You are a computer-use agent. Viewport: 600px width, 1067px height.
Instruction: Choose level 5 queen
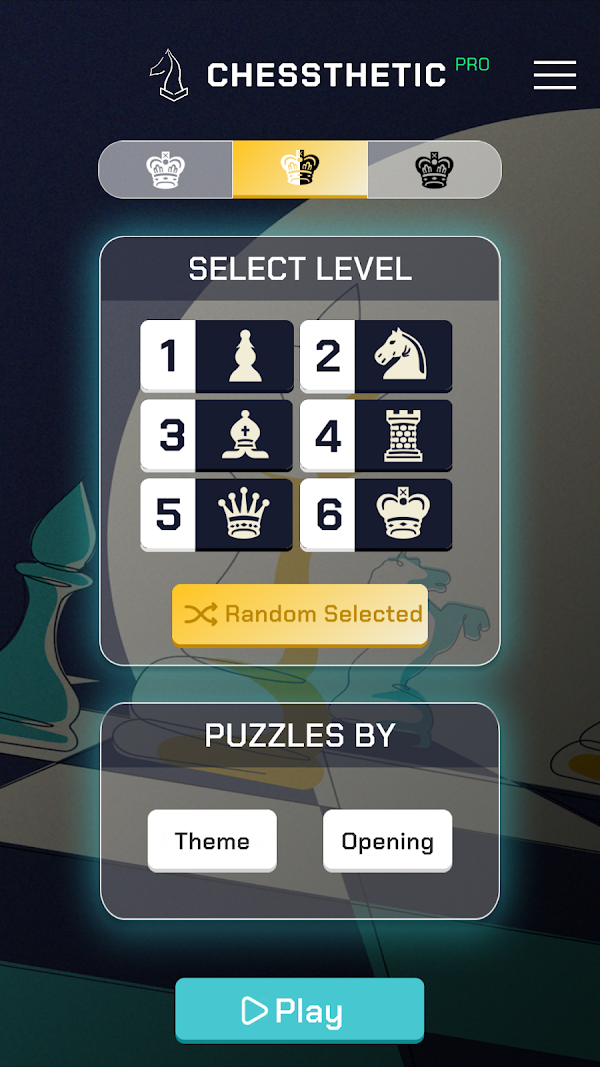click(x=217, y=514)
